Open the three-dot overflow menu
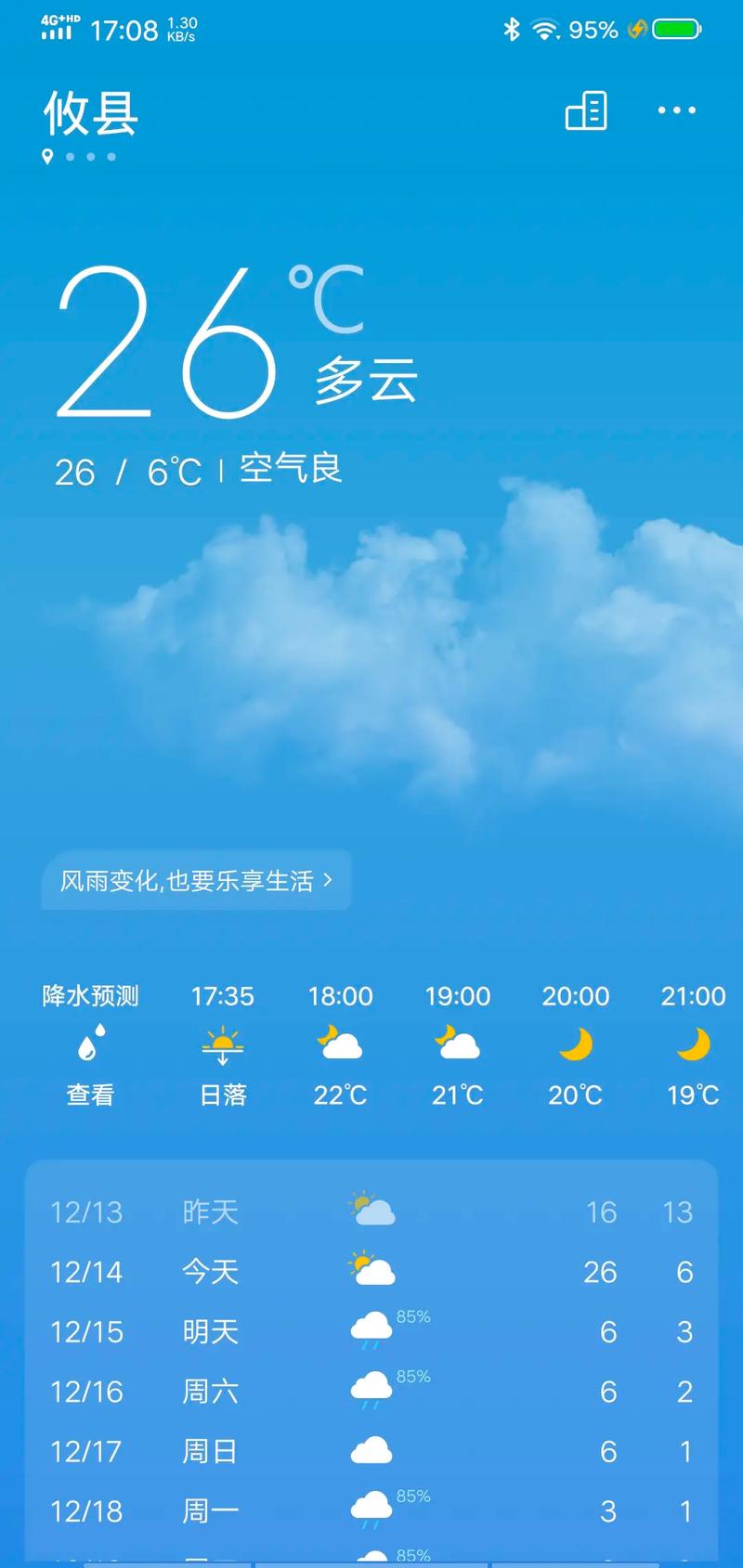The image size is (743, 1568). point(675,110)
